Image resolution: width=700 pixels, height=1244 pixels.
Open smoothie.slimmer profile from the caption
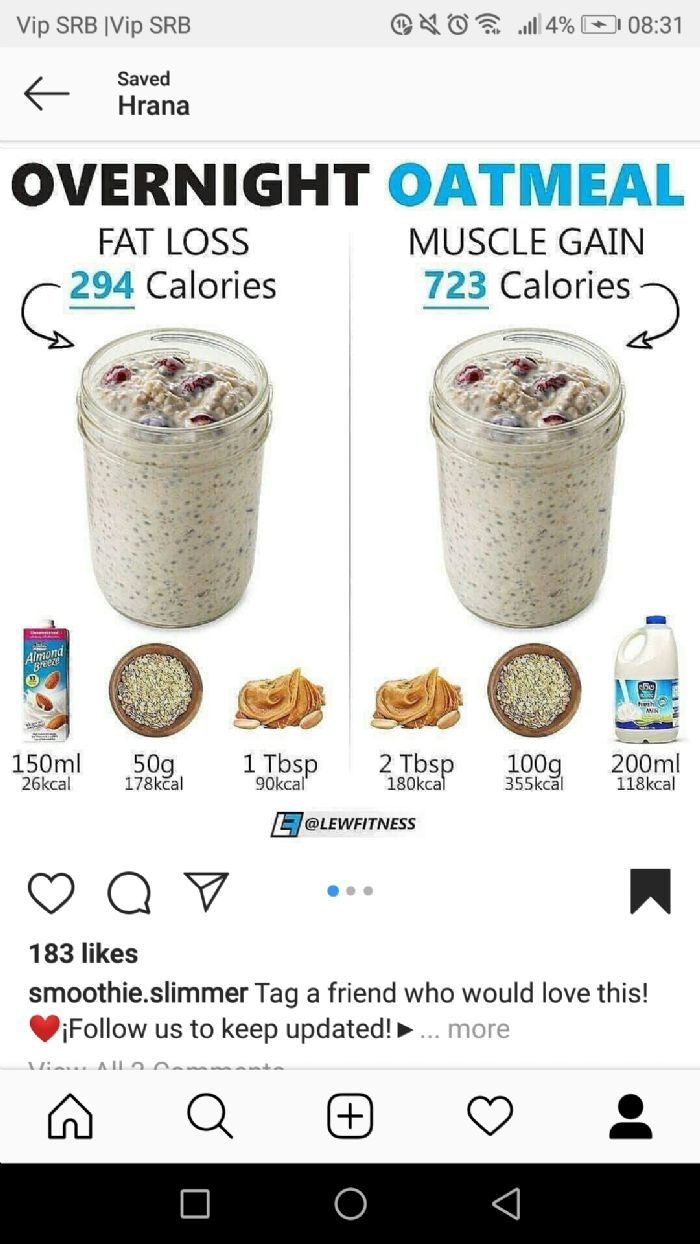(x=138, y=993)
